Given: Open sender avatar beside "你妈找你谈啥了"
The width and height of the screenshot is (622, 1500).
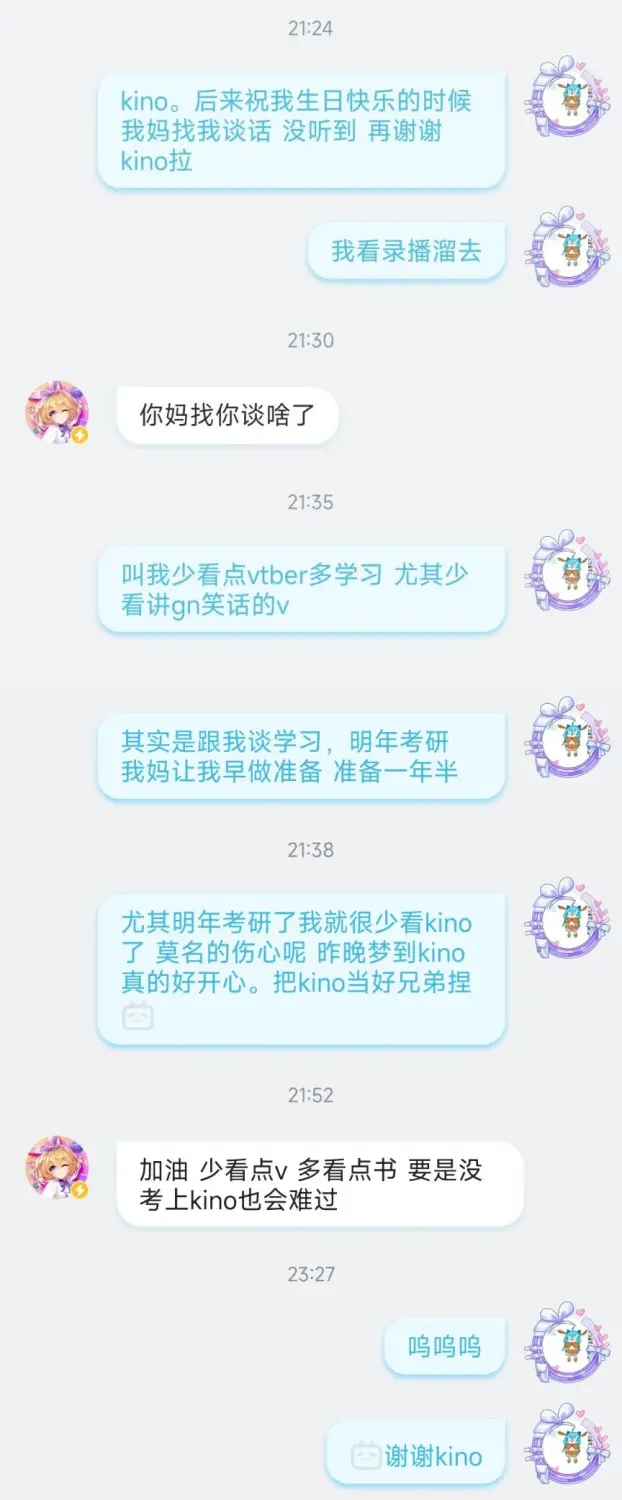Looking at the screenshot, I should 57,411.
